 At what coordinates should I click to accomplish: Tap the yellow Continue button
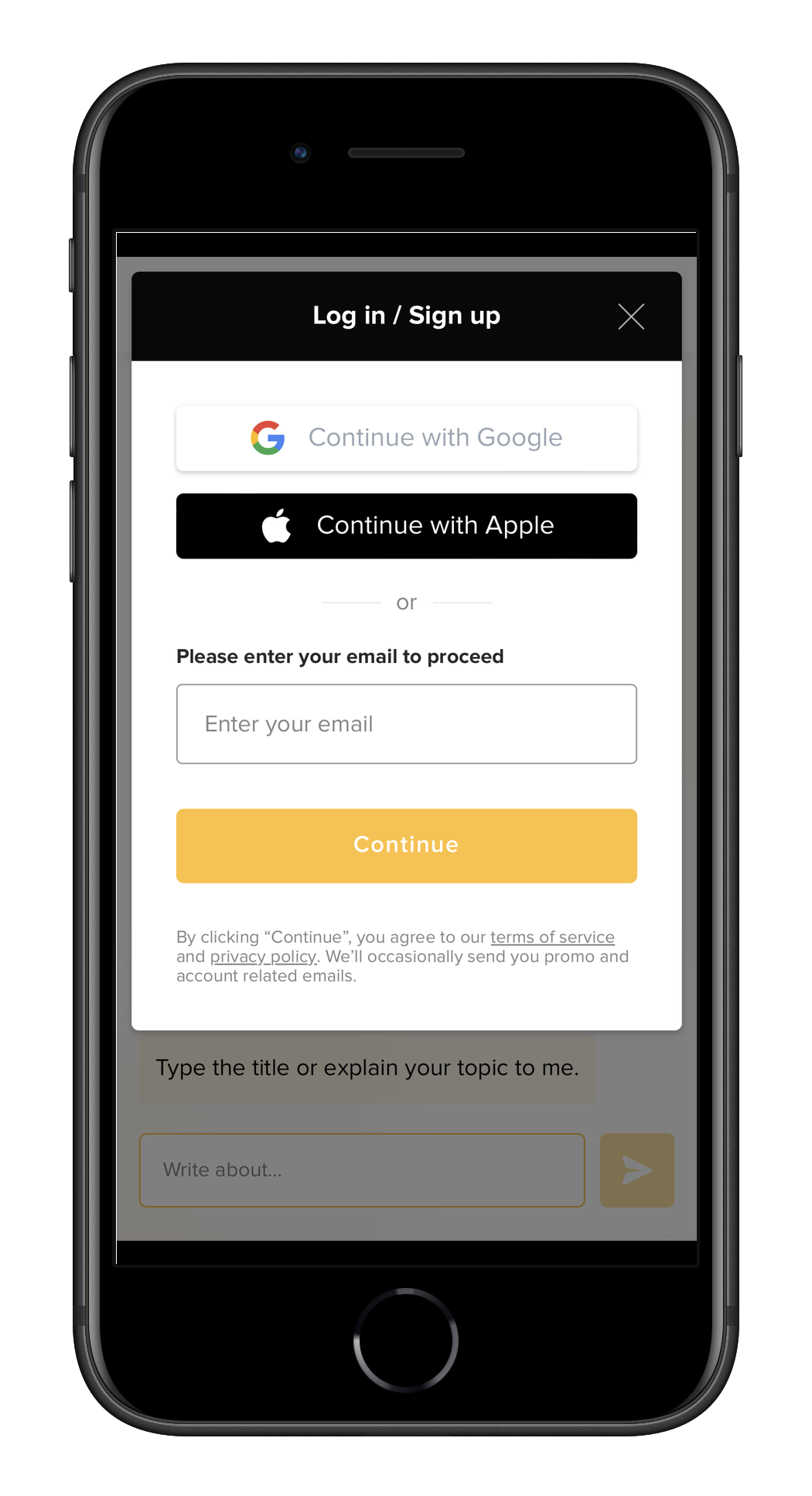(406, 845)
